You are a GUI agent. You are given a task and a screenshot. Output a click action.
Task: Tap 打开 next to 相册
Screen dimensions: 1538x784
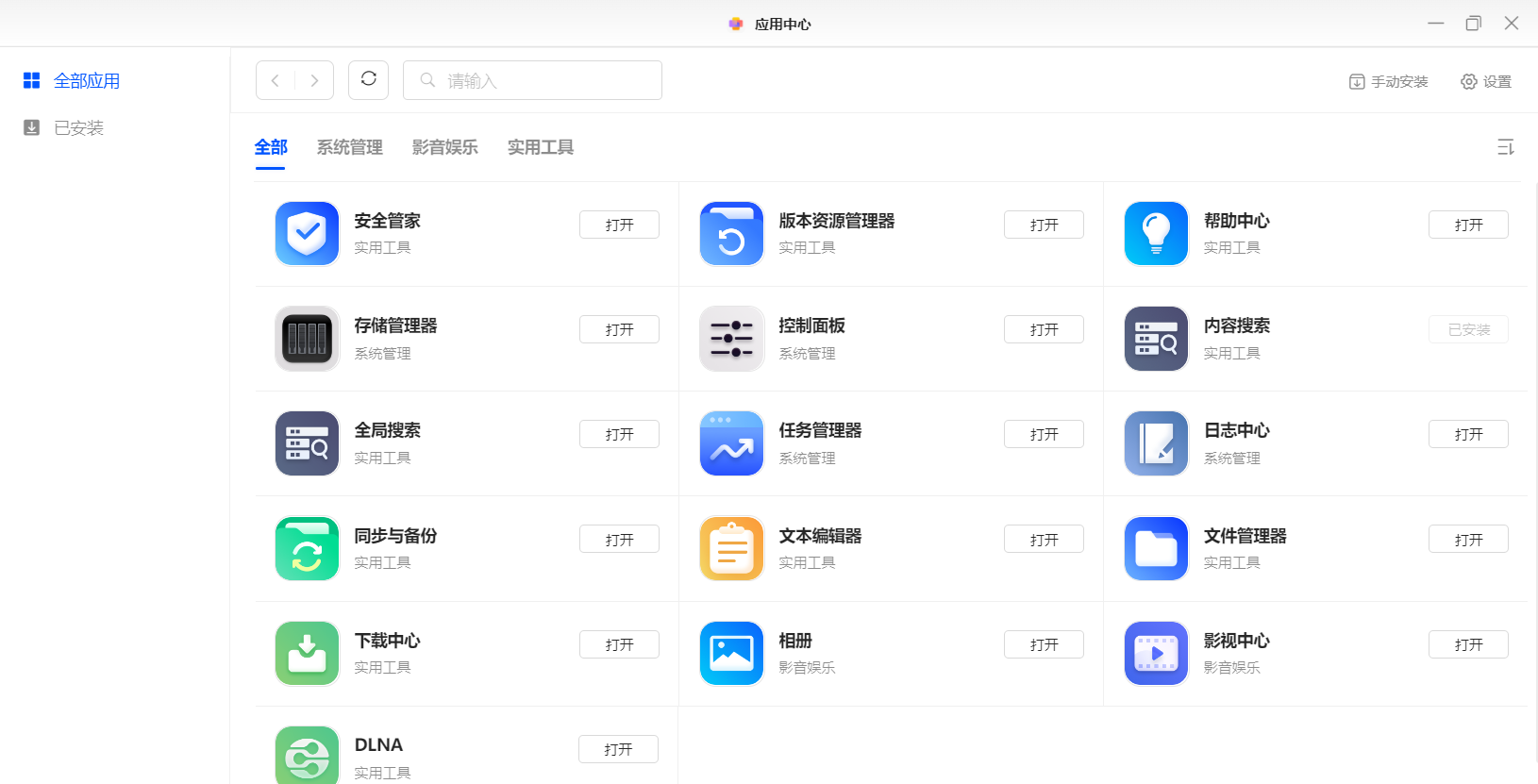coord(1044,644)
